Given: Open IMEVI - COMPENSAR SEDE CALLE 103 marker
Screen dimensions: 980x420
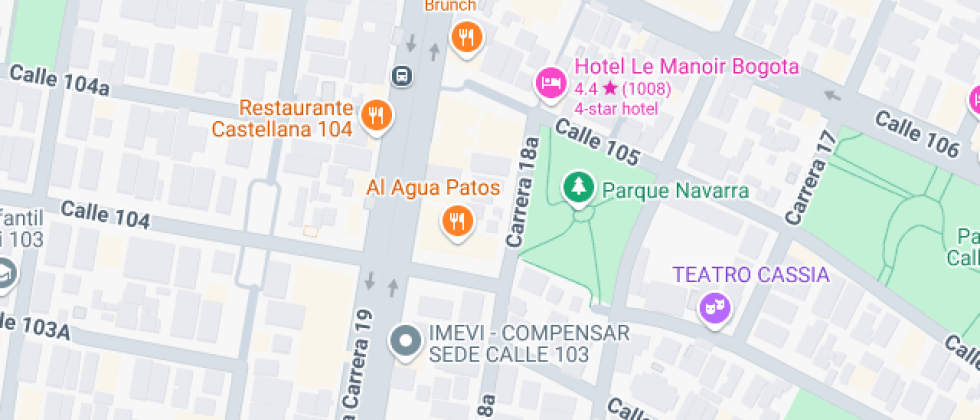Looking at the screenshot, I should pos(406,342).
